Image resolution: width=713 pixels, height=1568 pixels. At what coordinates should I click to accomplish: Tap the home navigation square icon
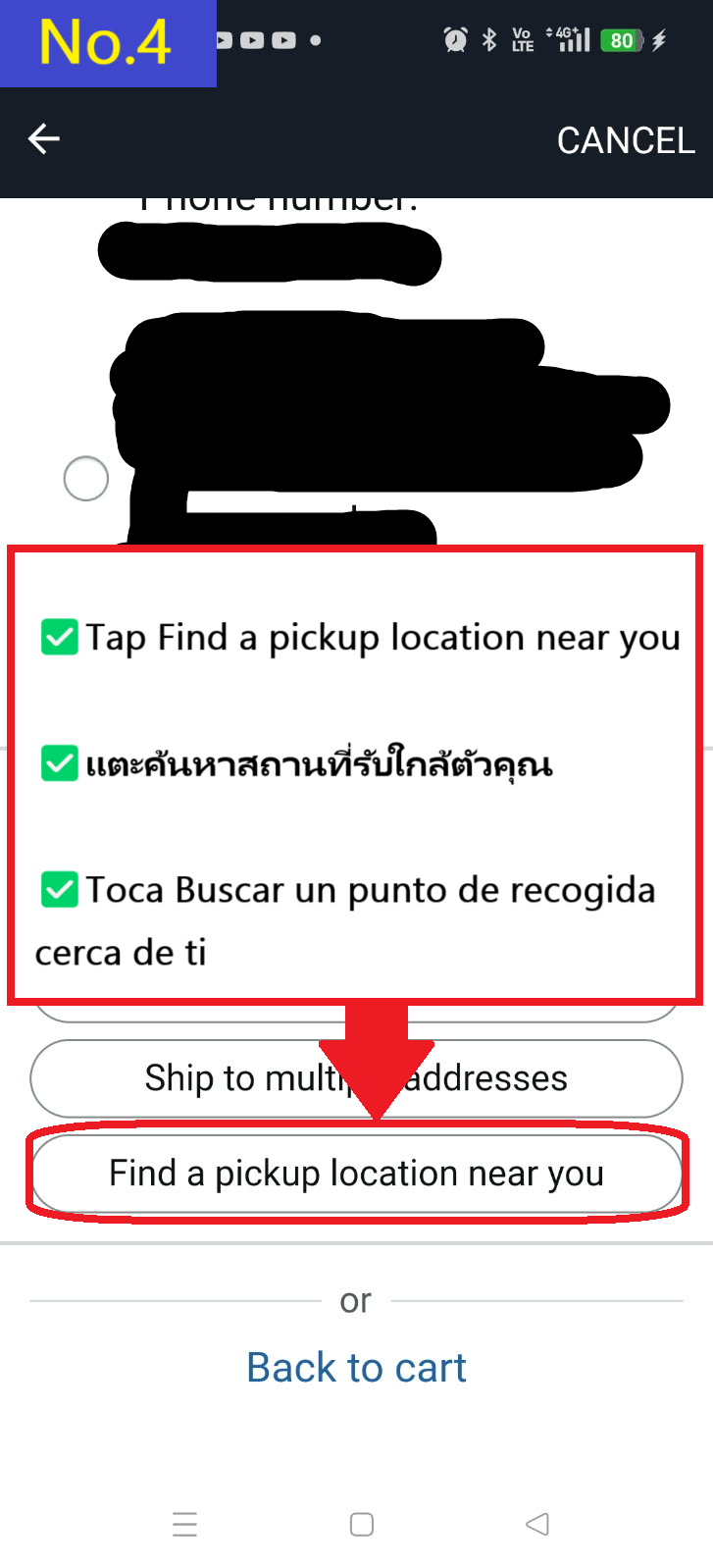pyautogui.click(x=360, y=1524)
